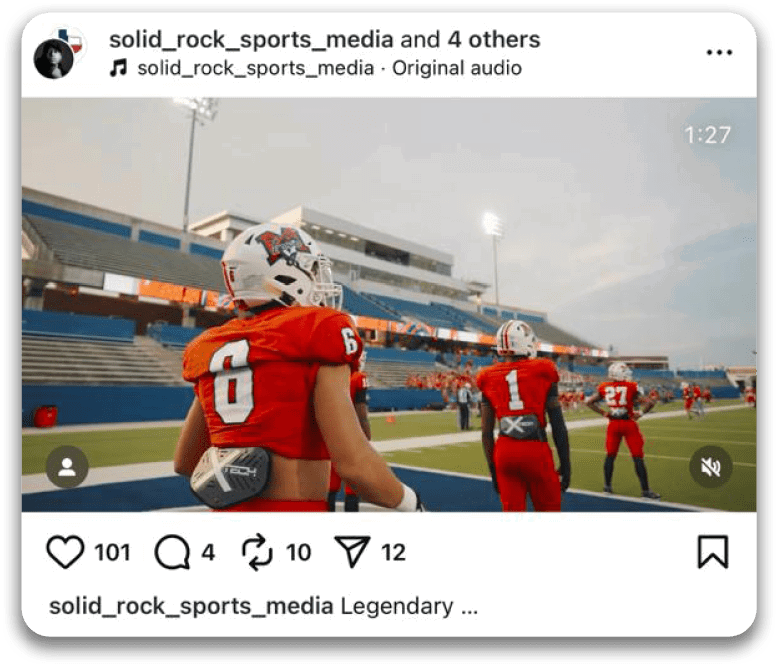Expand the Legendary caption
The height and width of the screenshot is (667, 778).
coord(467,607)
